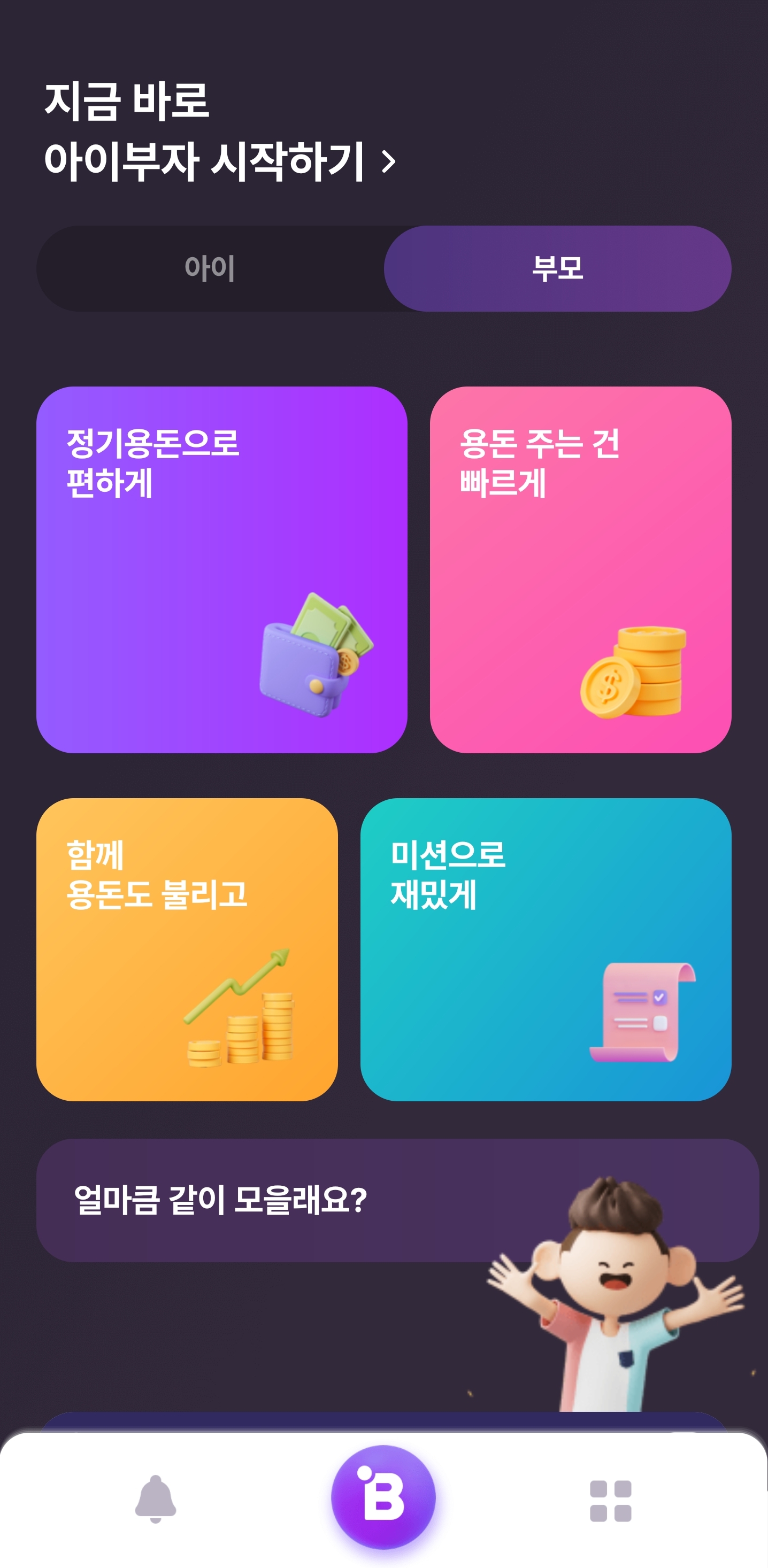Click the rising chart icon on the orange card

click(x=241, y=1010)
